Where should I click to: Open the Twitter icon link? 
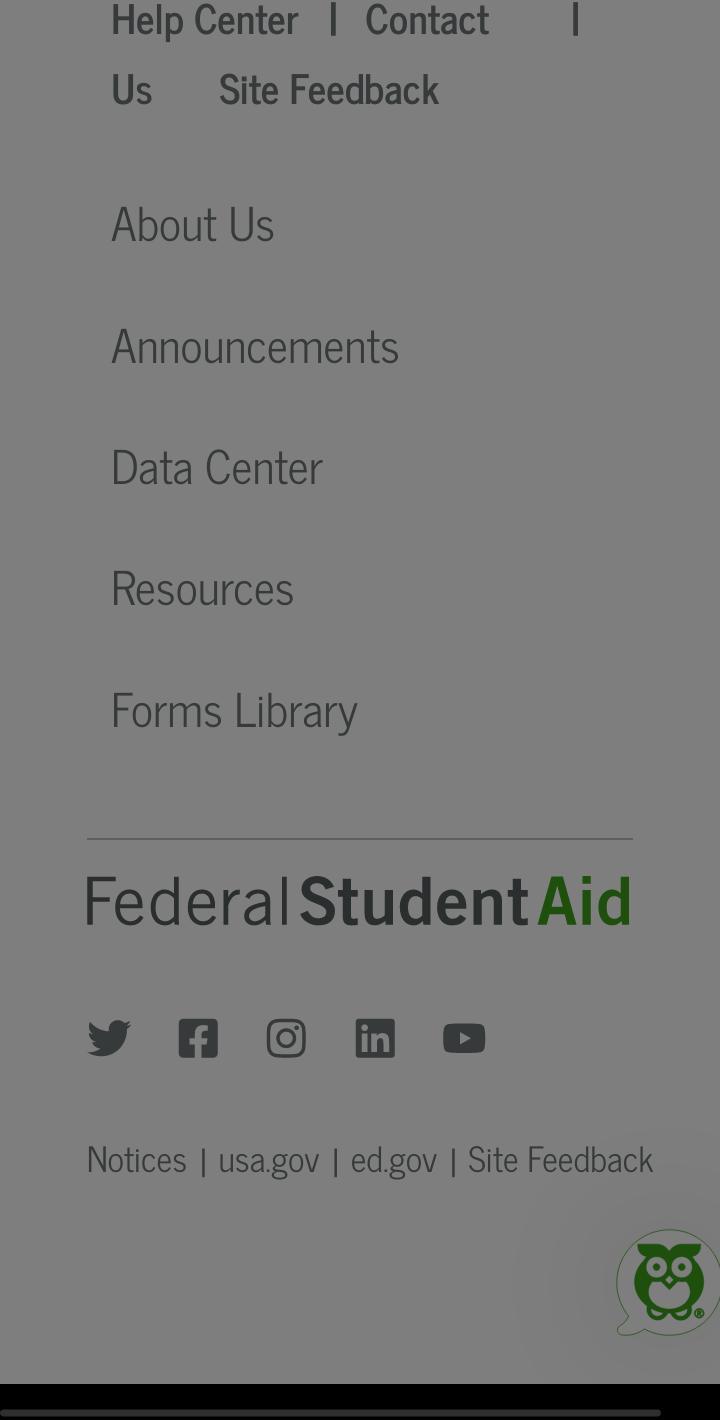point(109,1038)
